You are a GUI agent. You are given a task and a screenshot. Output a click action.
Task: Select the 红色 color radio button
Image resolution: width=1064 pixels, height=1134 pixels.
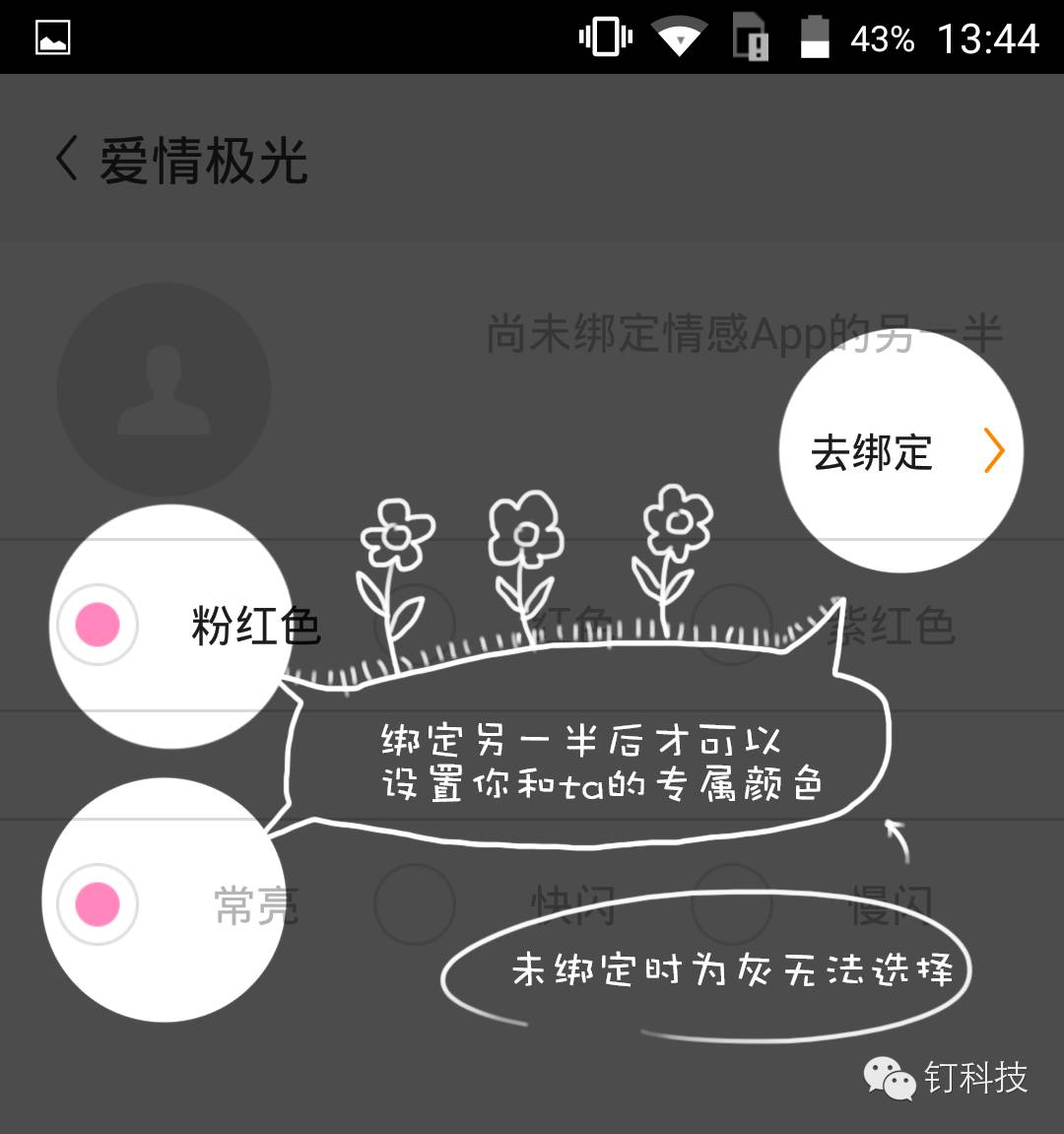click(x=415, y=623)
